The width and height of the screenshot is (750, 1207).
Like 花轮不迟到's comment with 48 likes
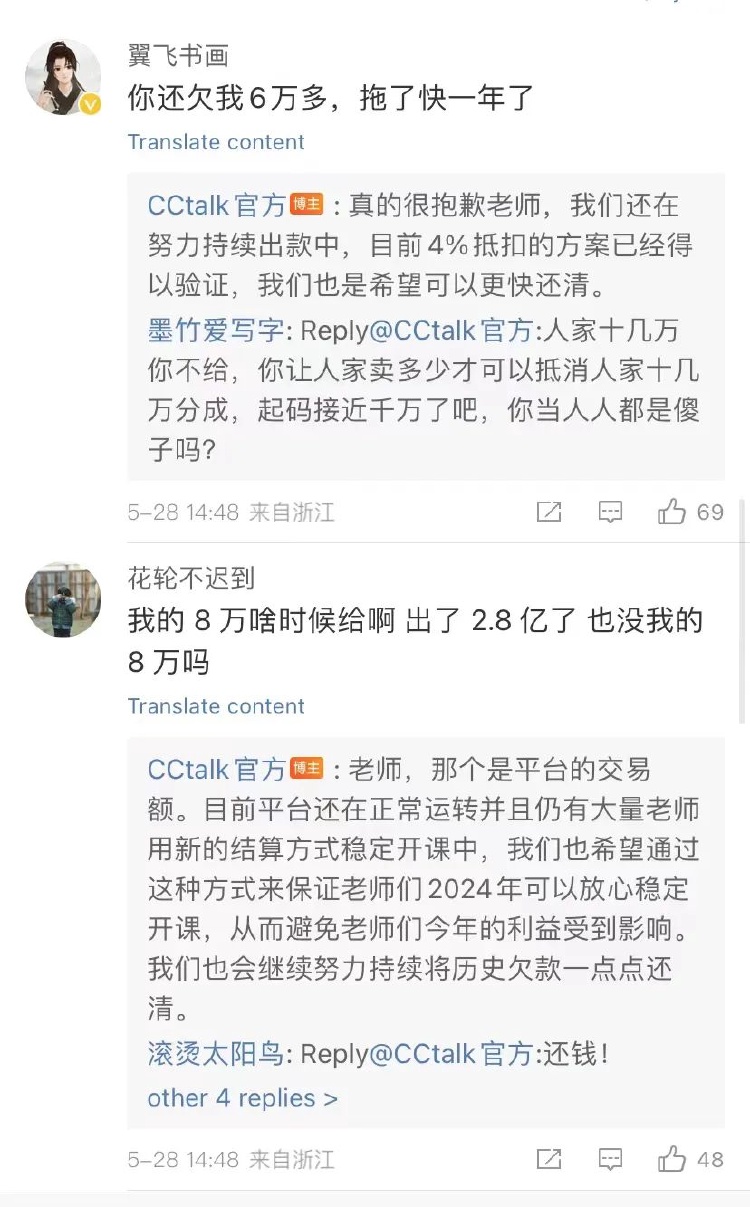pyautogui.click(x=672, y=1160)
